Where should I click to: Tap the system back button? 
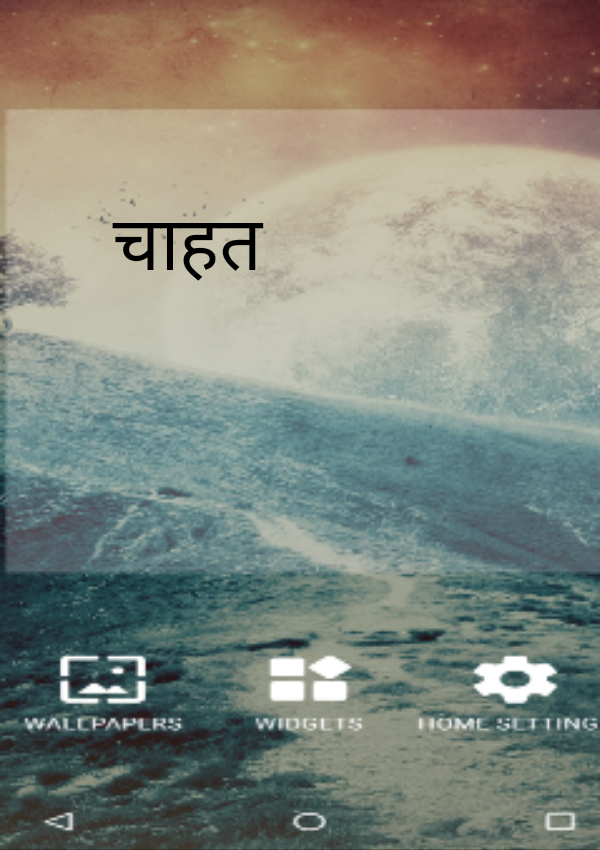[x=59, y=821]
